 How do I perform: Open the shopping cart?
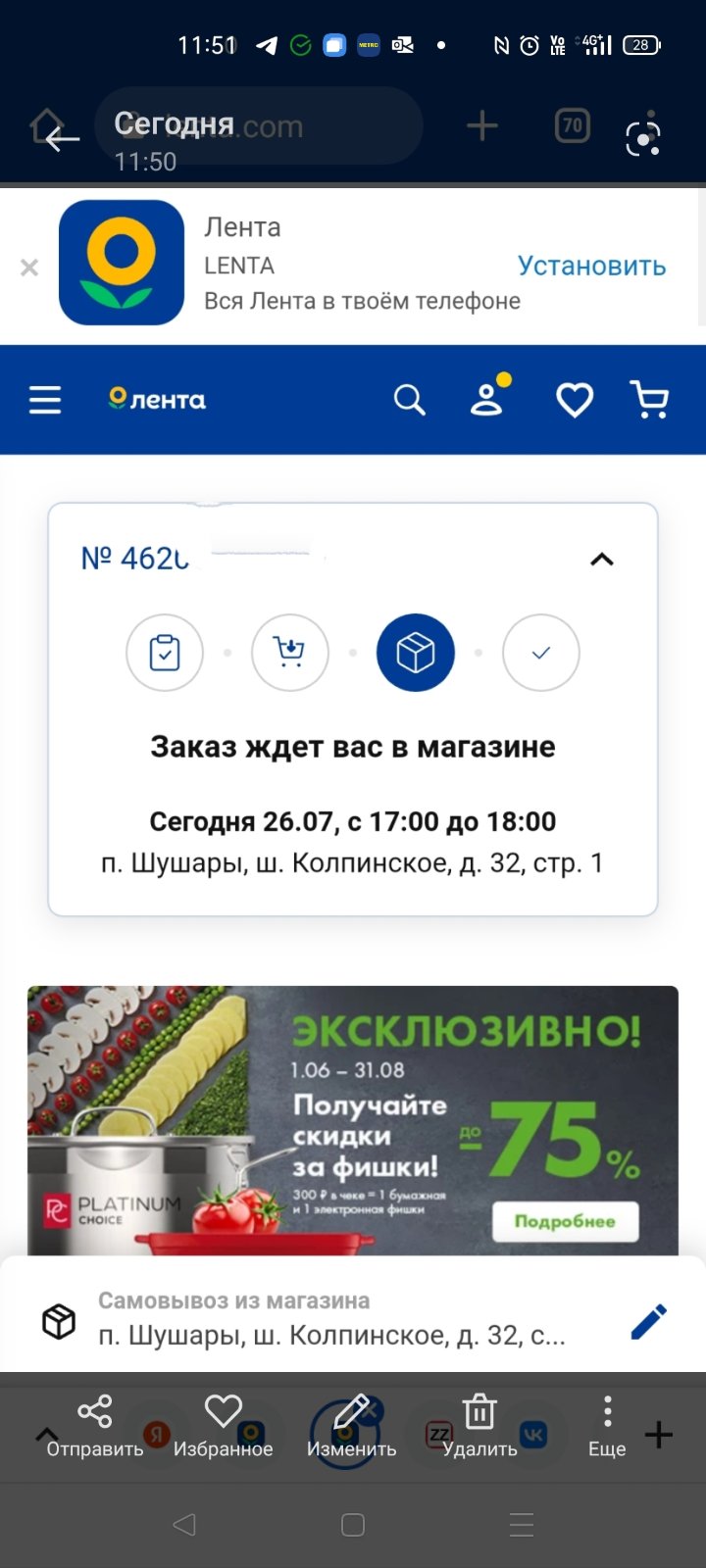(x=649, y=400)
